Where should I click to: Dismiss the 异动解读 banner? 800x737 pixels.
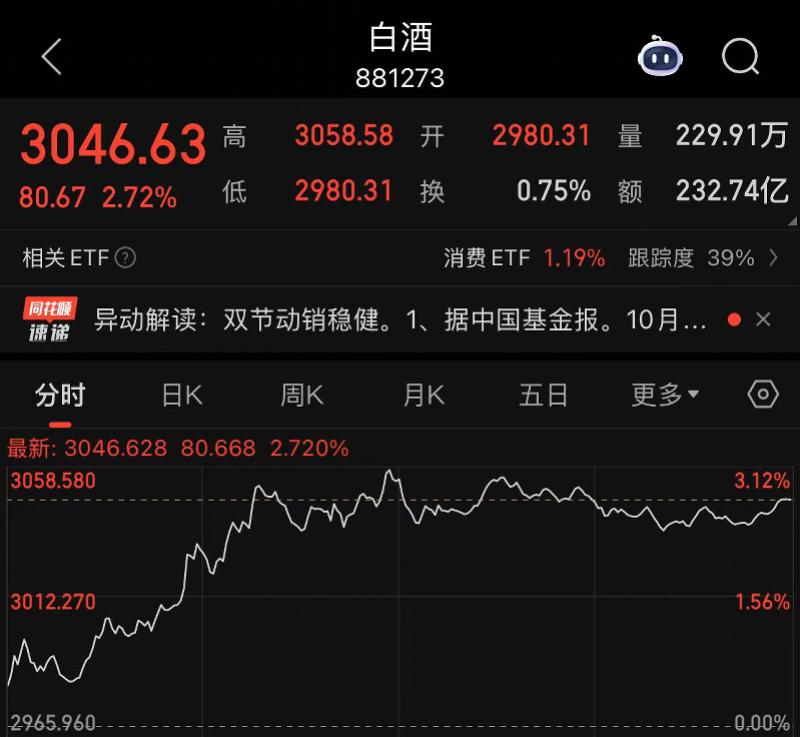click(x=763, y=320)
